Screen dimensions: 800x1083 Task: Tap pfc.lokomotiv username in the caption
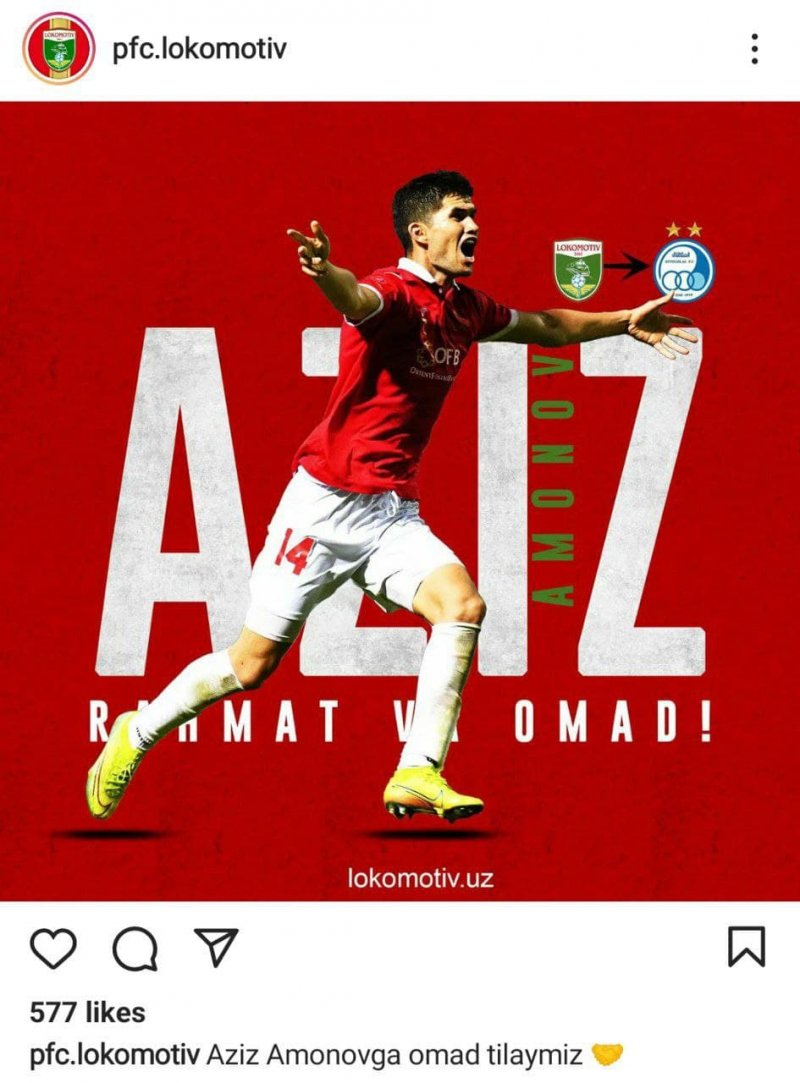(113, 1053)
